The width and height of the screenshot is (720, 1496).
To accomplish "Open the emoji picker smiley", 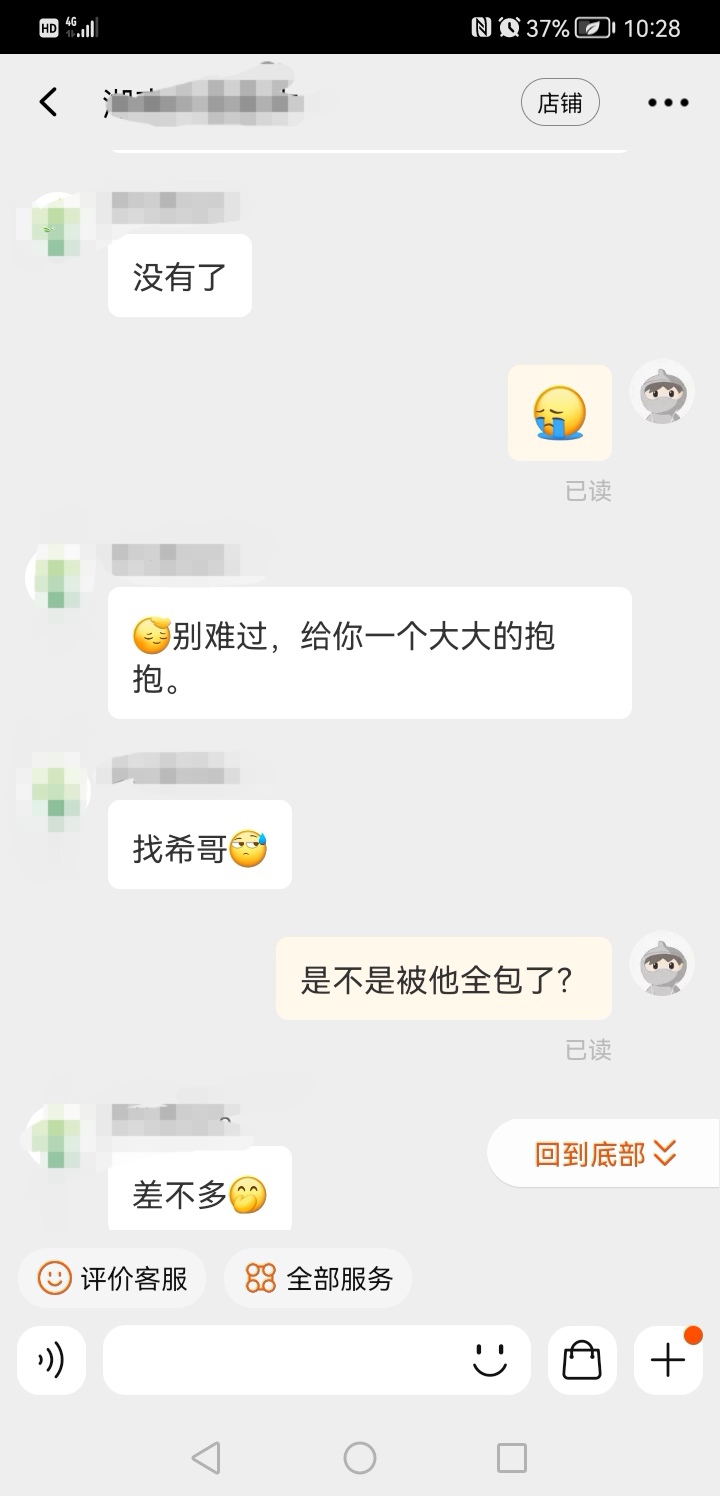I will tap(490, 1360).
